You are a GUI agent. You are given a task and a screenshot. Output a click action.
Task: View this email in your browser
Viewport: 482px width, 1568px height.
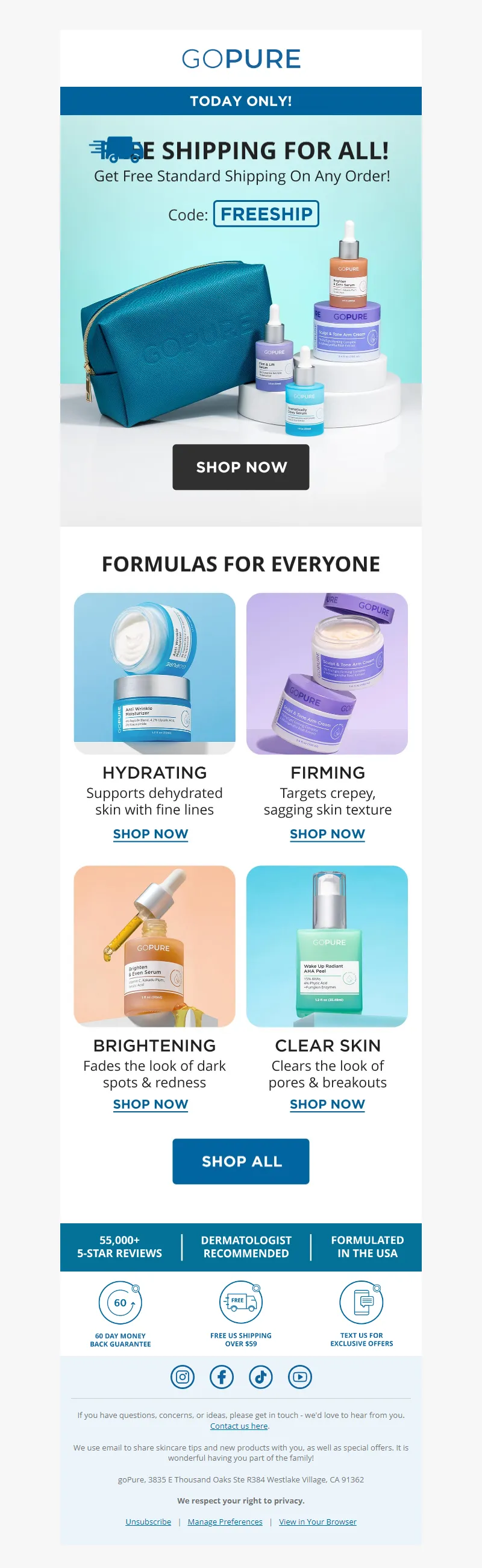pyautogui.click(x=318, y=1522)
